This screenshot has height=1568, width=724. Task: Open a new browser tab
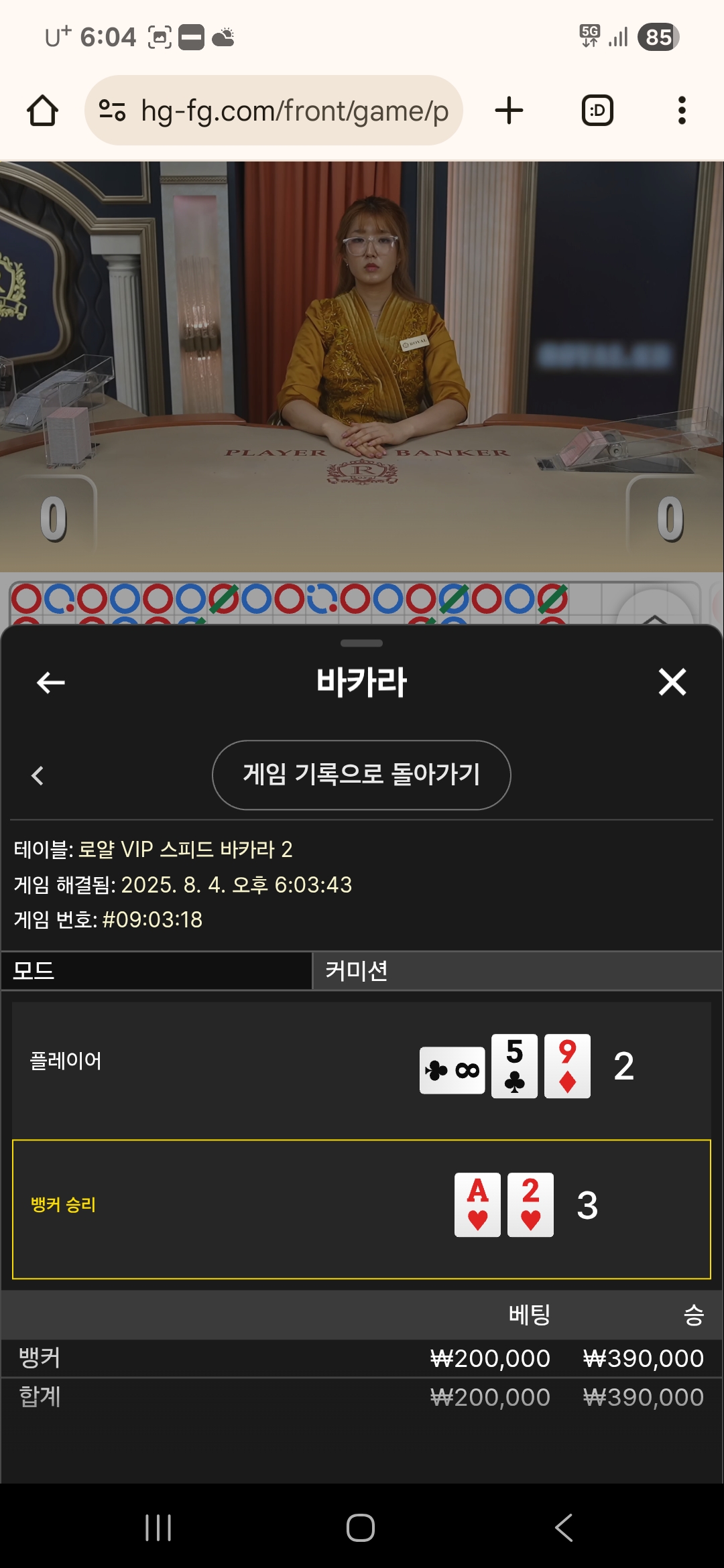tap(509, 111)
